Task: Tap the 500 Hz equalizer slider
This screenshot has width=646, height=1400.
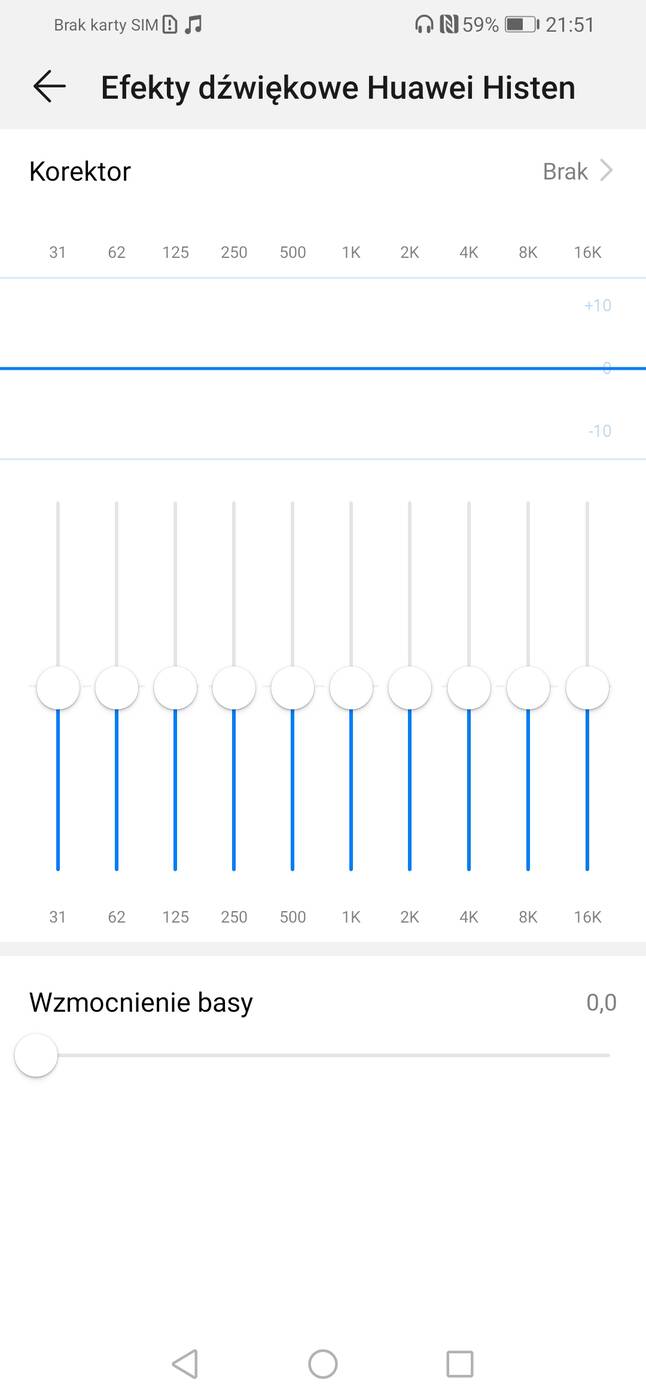Action: [293, 688]
